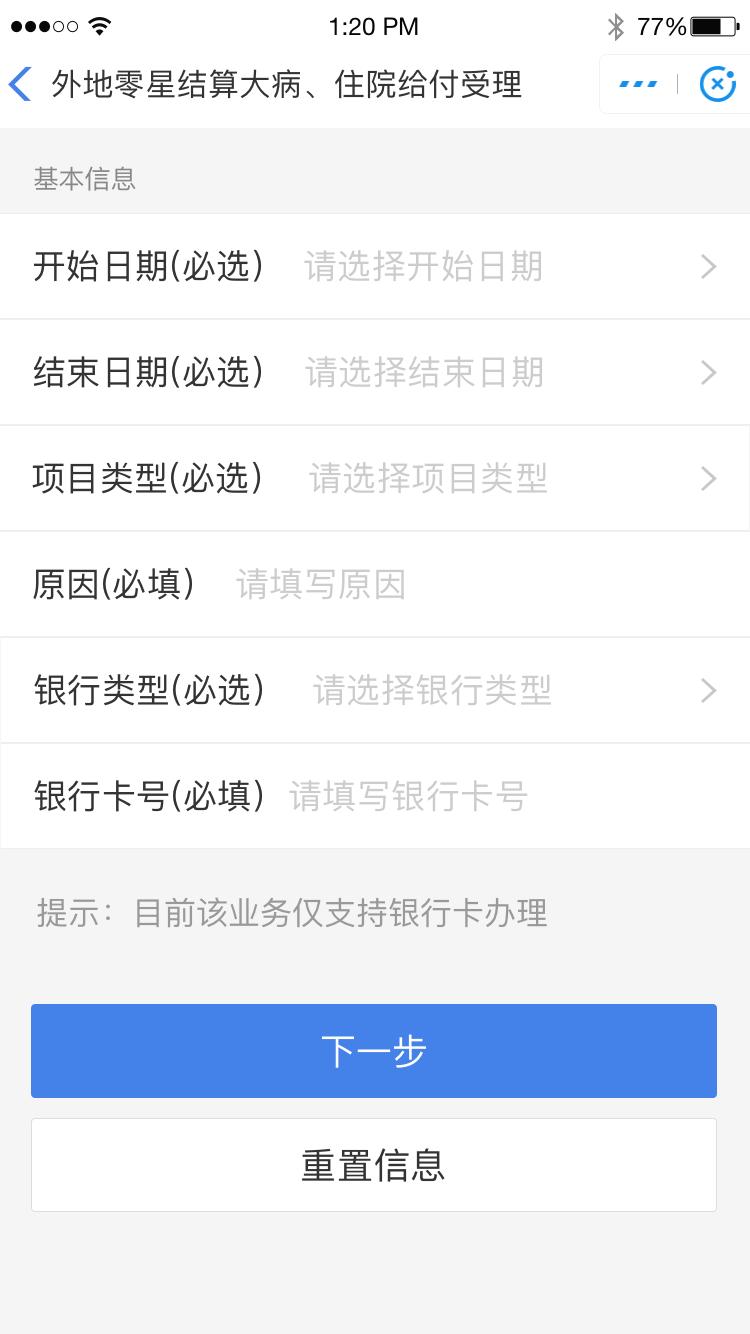Image resolution: width=750 pixels, height=1334 pixels.
Task: Open the three-dot more options menu
Action: 638,84
